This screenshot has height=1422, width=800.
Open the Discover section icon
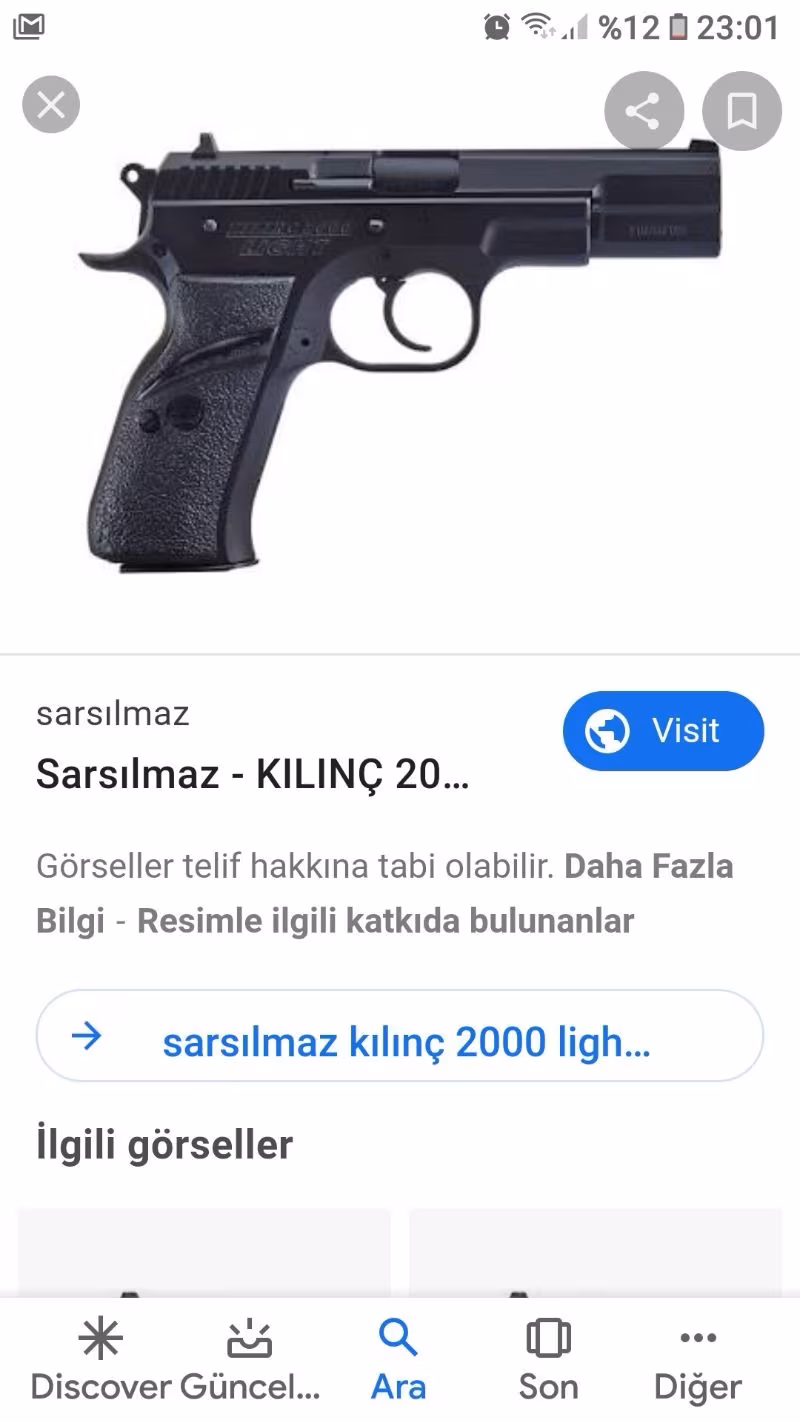[102, 1337]
